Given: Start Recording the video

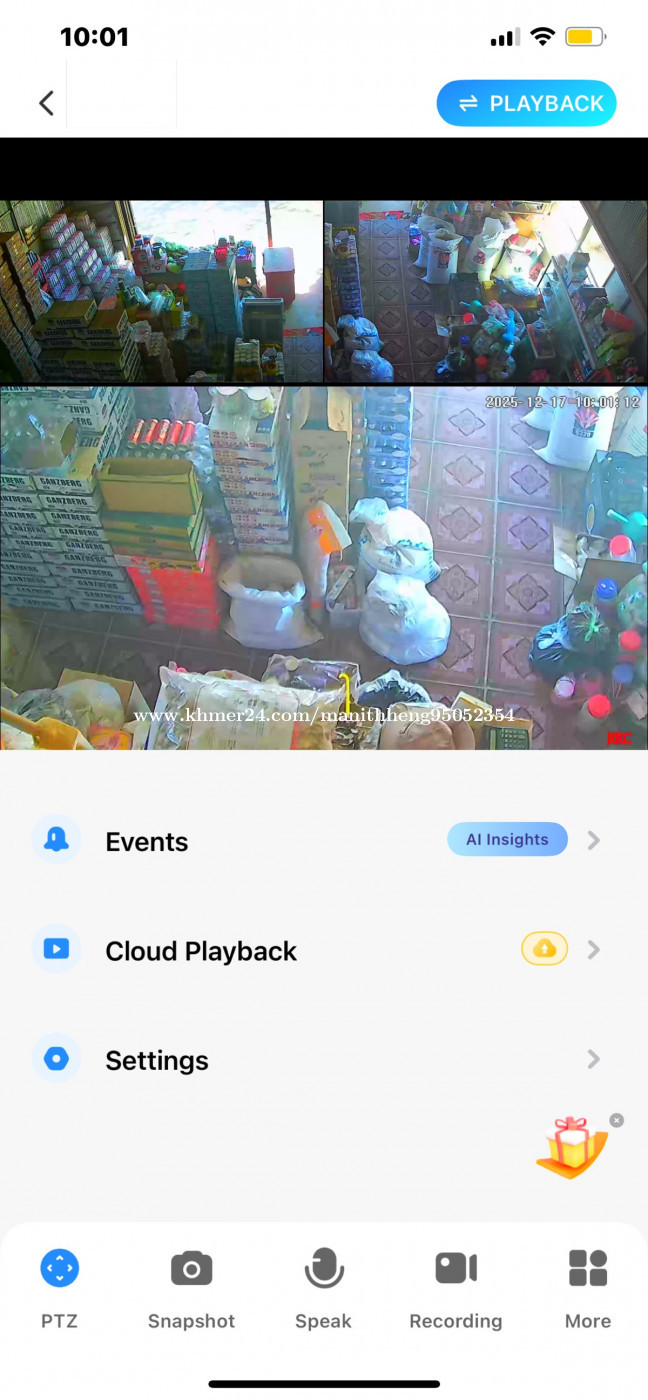Looking at the screenshot, I should pos(455,1287).
